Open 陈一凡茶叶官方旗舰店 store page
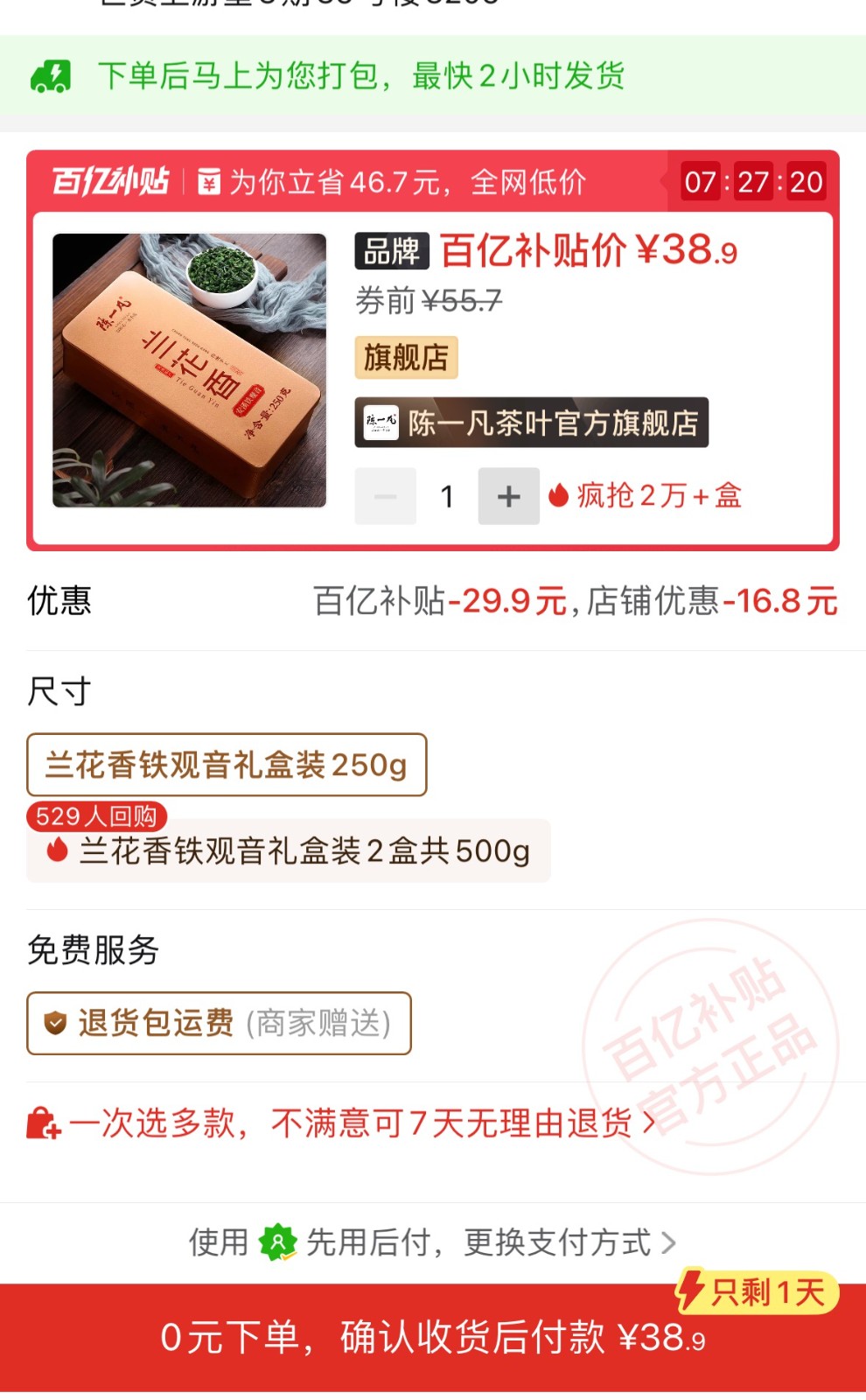 [x=531, y=423]
